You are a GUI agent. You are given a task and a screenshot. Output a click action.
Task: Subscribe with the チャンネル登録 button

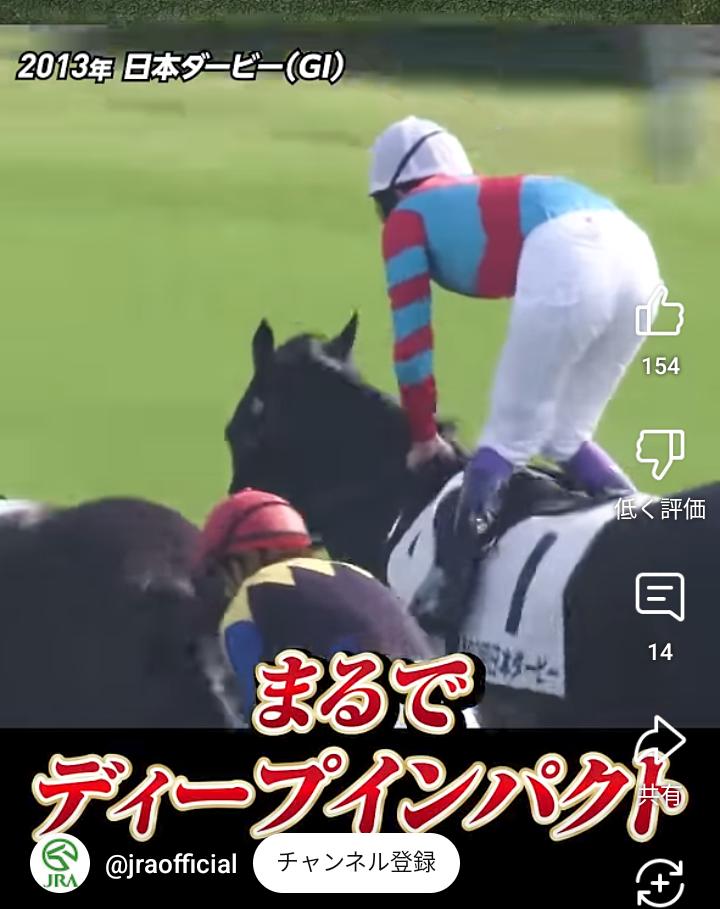[x=356, y=862]
